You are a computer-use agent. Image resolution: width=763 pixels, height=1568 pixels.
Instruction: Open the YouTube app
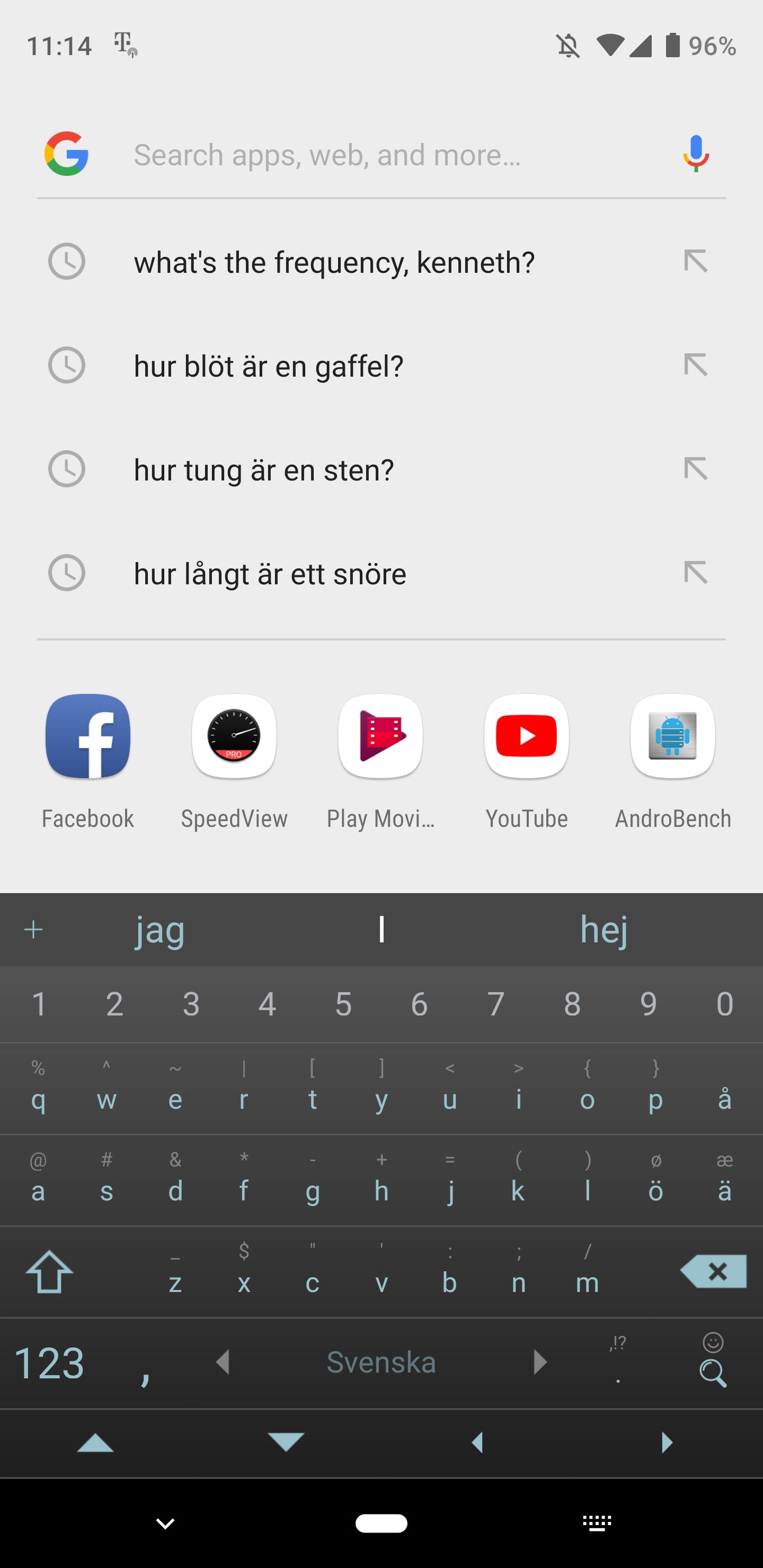(527, 761)
